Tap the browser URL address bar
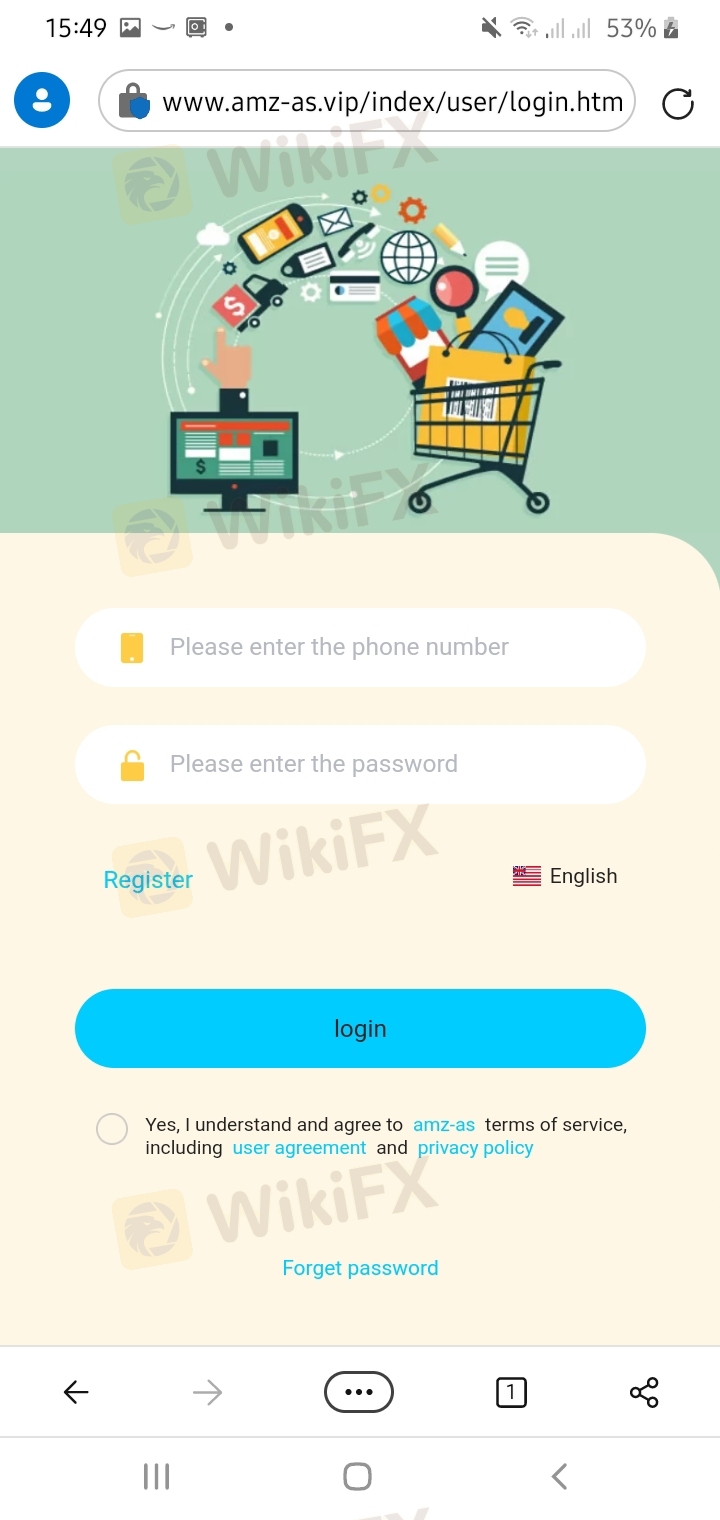Viewport: 720px width, 1520px height. point(367,101)
